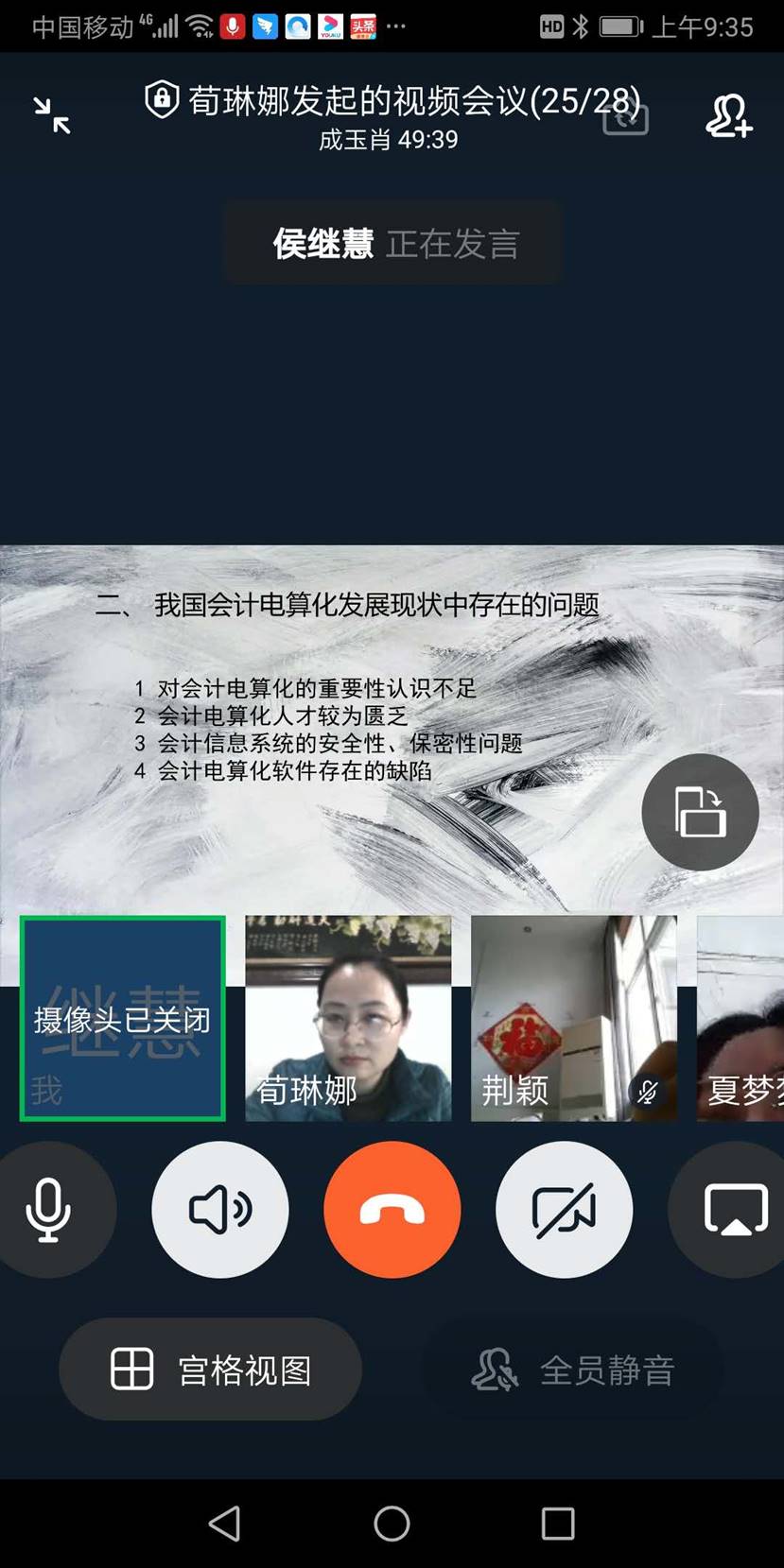This screenshot has width=784, height=1568.
Task: Select 荀琳娜's video tile
Action: pos(348,1018)
